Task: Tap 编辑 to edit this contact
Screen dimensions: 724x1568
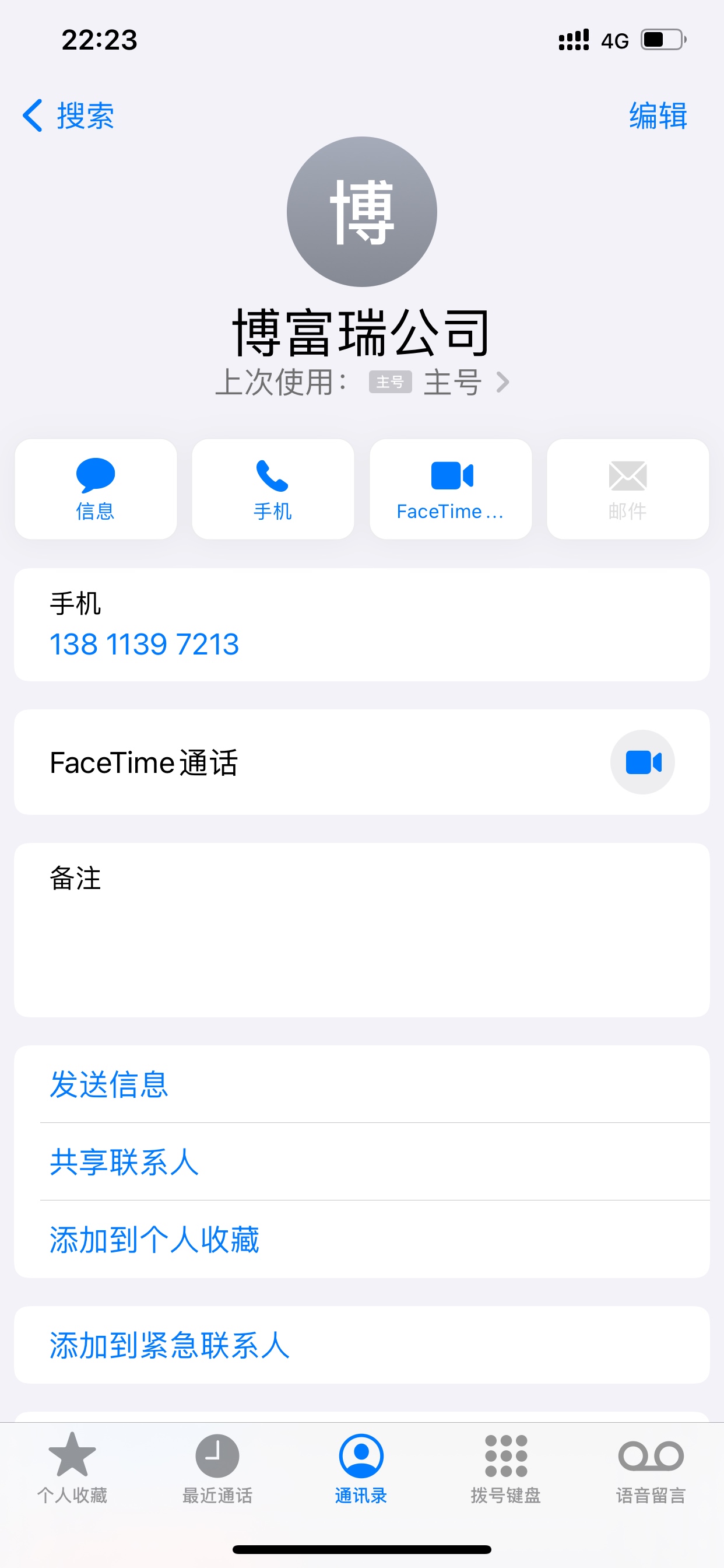Action: coord(658,115)
